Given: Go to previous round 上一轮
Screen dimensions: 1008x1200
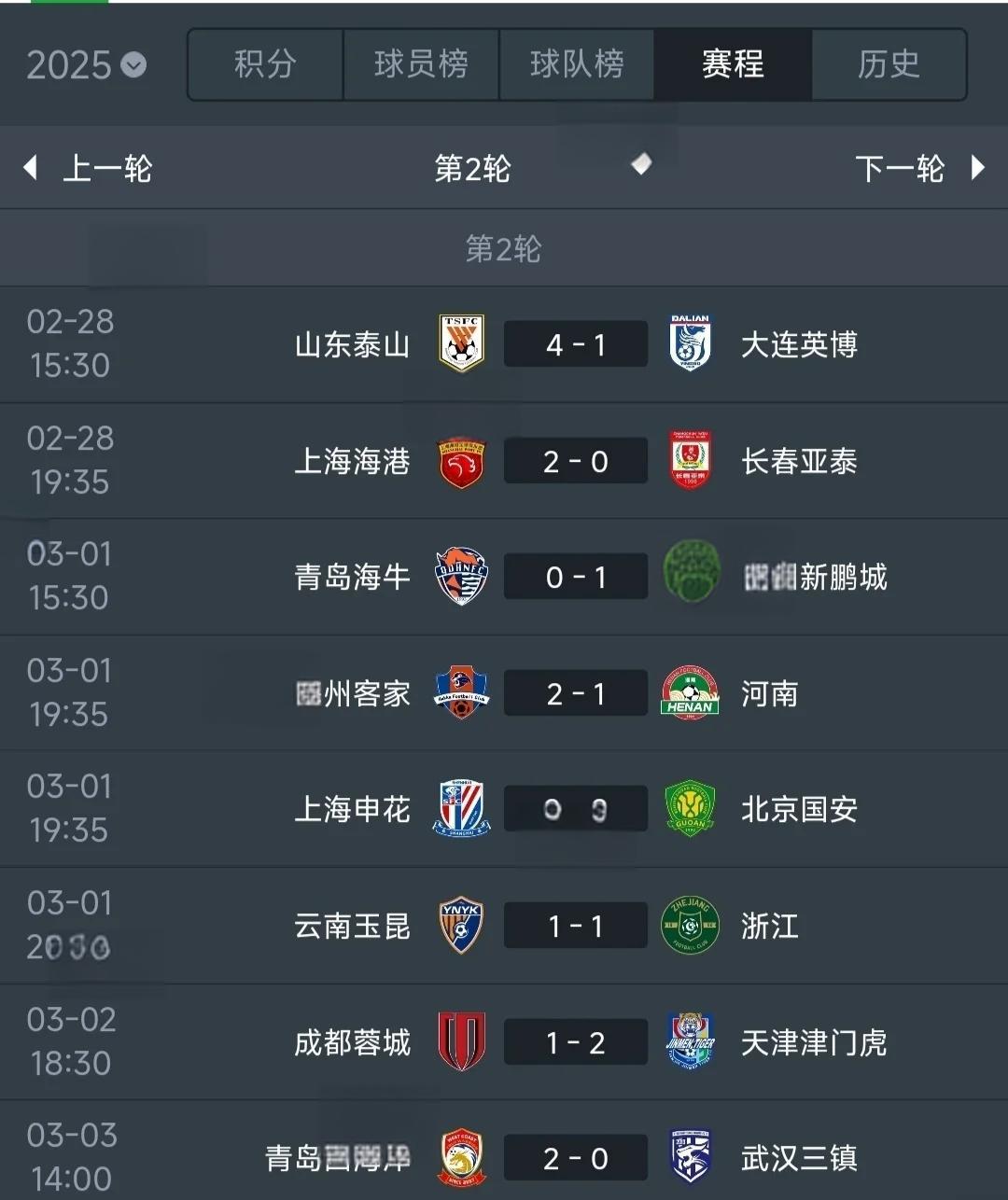Looking at the screenshot, I should pos(89,169).
